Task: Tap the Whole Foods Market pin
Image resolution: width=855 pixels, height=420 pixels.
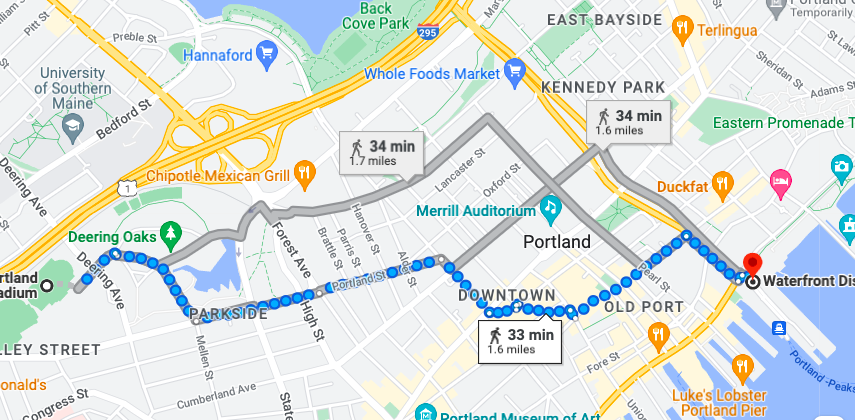Action: (515, 72)
